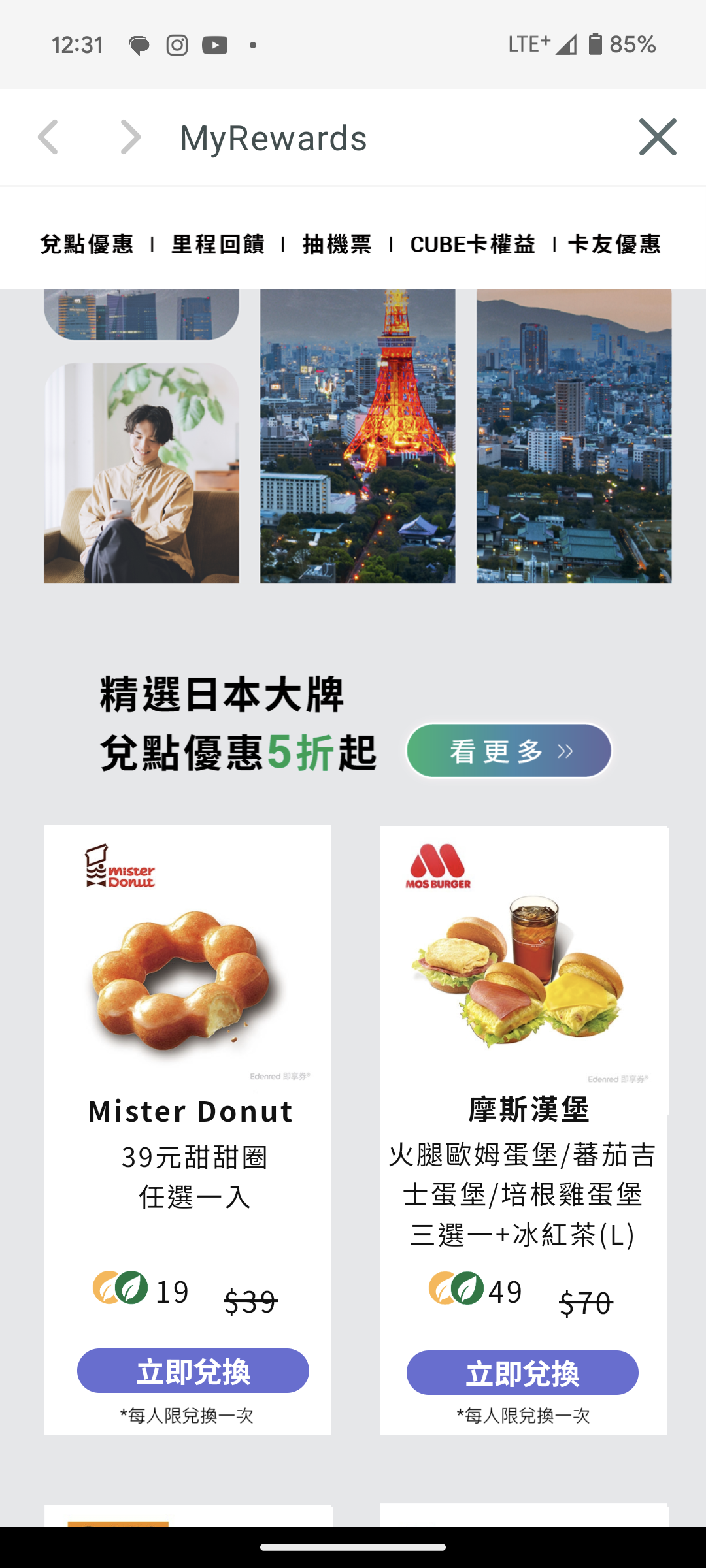Screen dimensions: 706x1568
Task: Open the Mister Donut donut product card
Action: click(x=188, y=980)
